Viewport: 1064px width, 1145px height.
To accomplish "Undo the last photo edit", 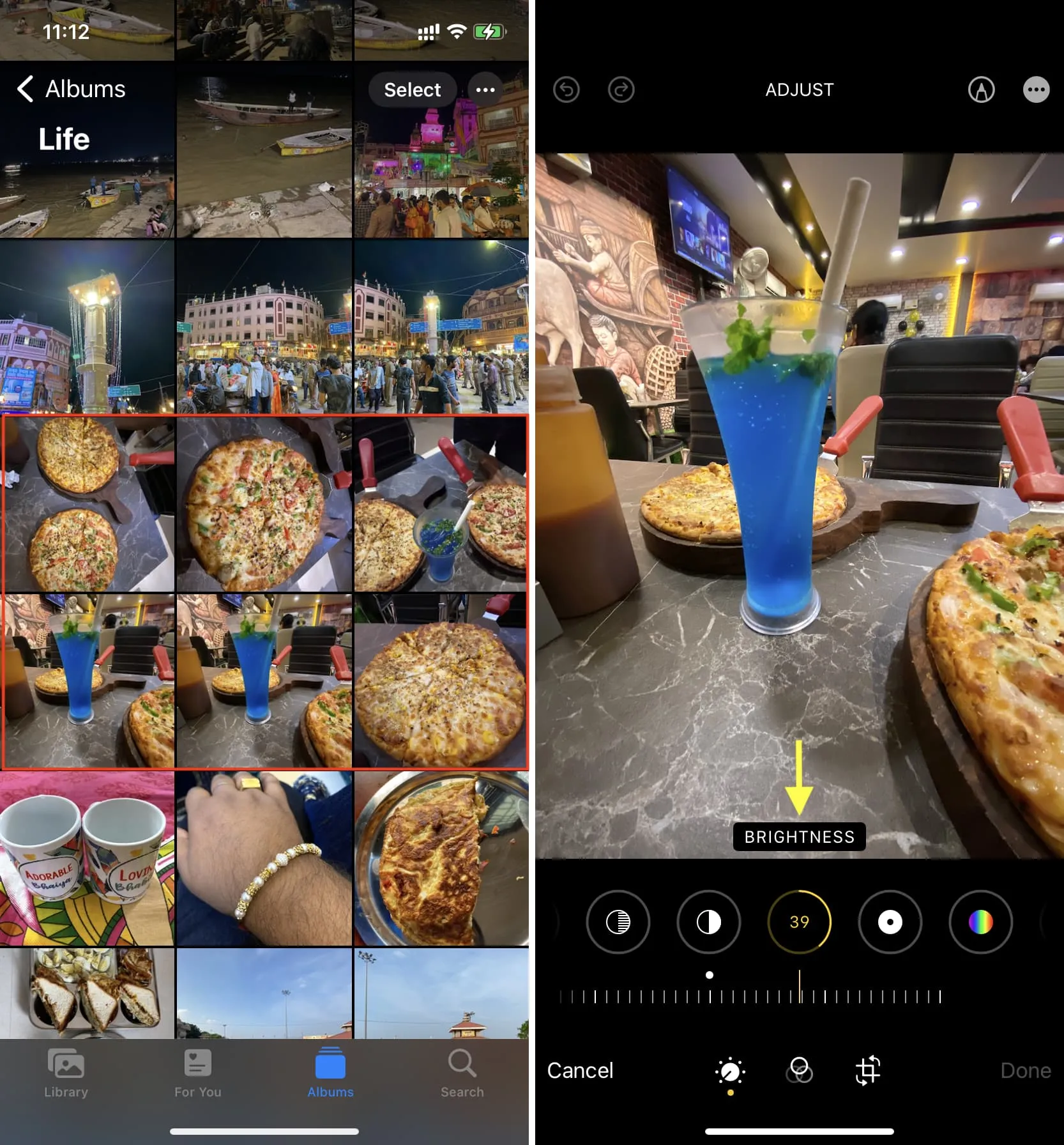I will click(x=566, y=89).
